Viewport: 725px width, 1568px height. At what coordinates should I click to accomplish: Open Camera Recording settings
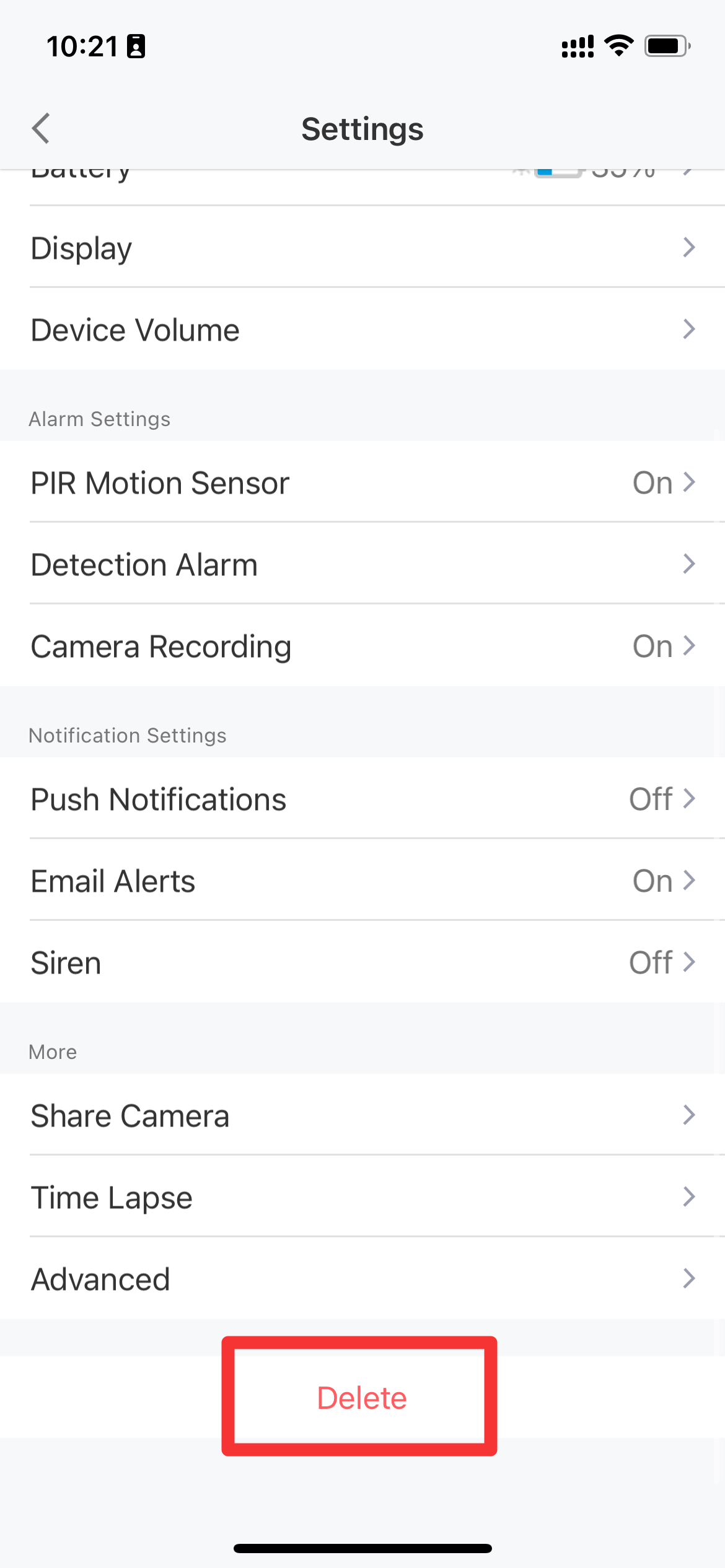(362, 645)
